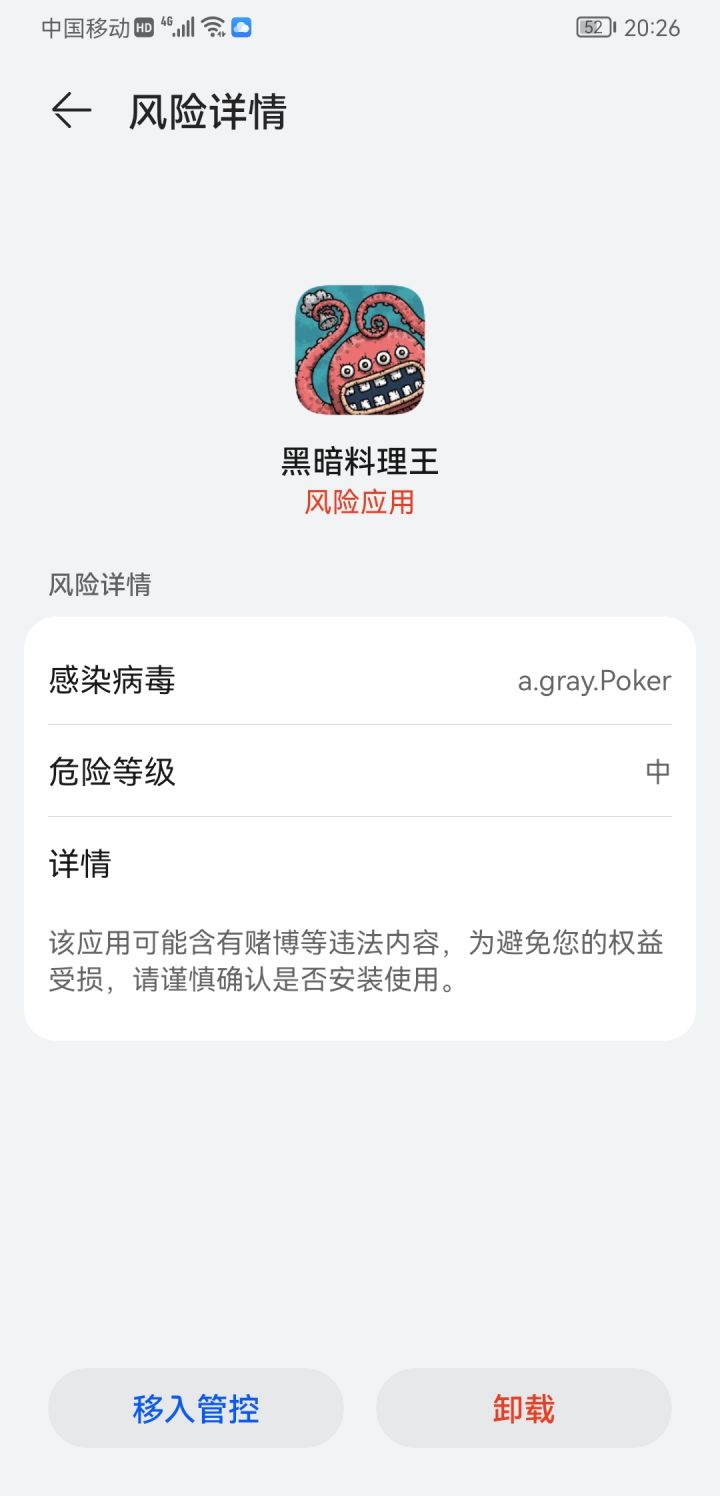Viewport: 720px width, 1496px height.
Task: Go back from the 风险详情 page
Action: coord(71,111)
